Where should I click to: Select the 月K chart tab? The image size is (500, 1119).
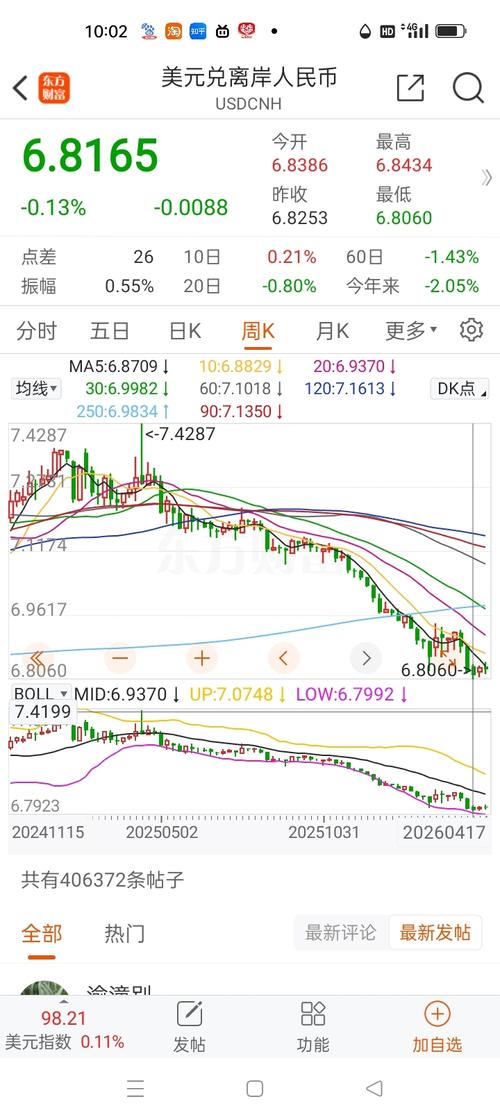pos(332,331)
